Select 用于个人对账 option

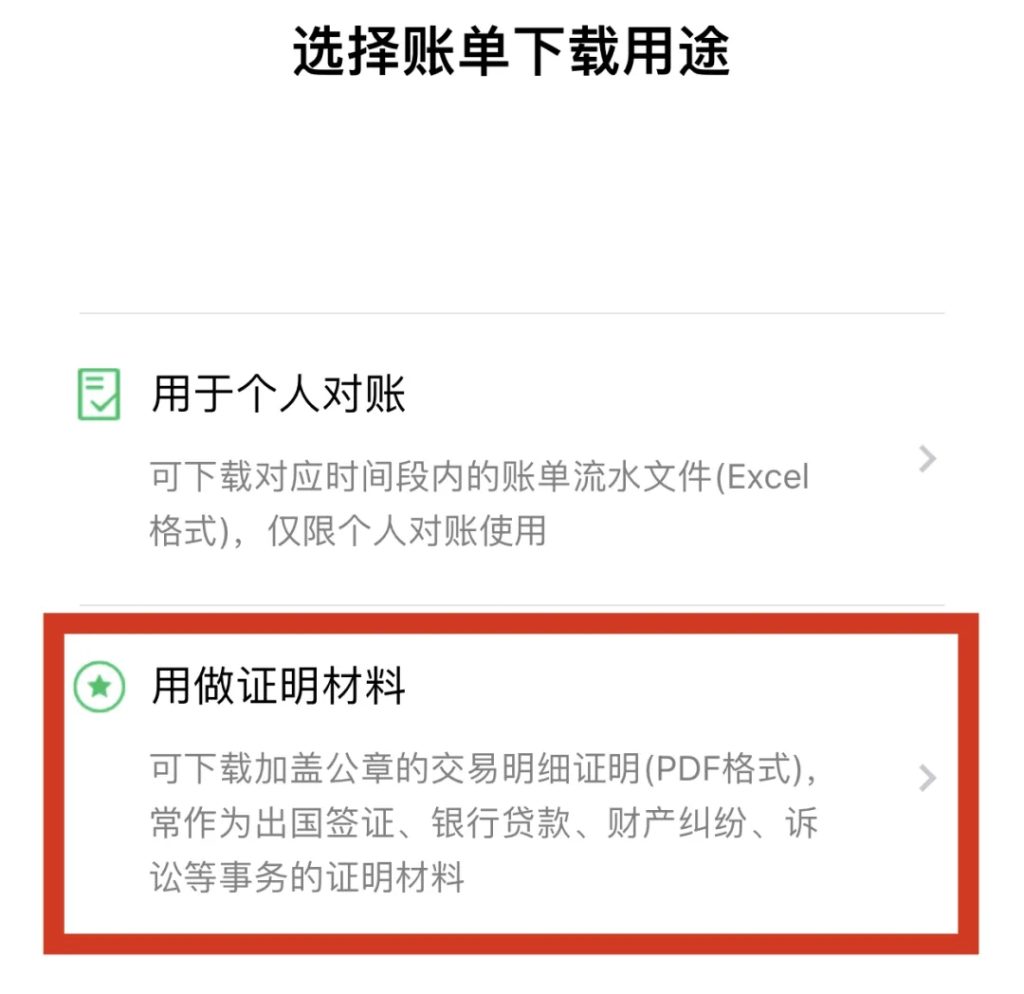pos(278,395)
